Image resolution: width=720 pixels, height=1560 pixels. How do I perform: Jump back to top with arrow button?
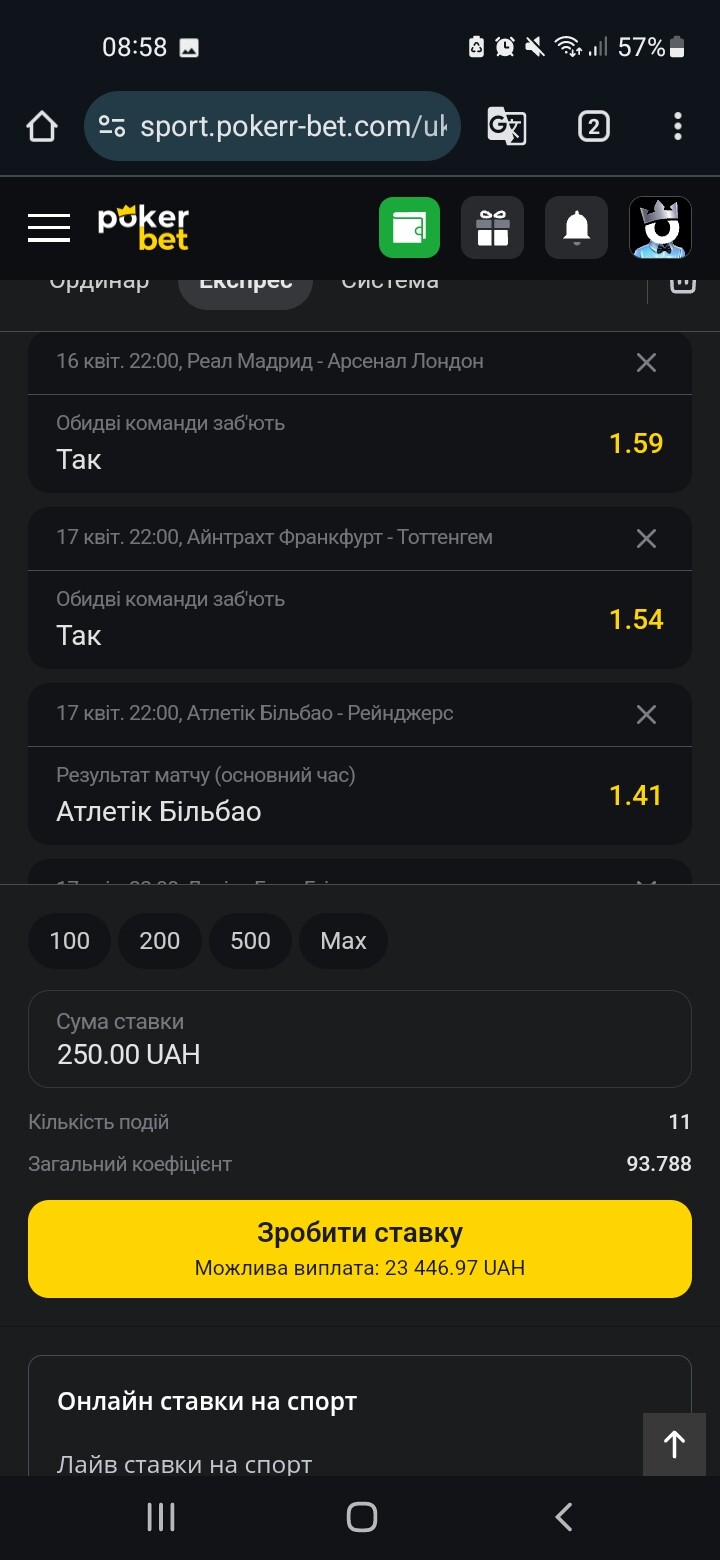click(675, 1444)
